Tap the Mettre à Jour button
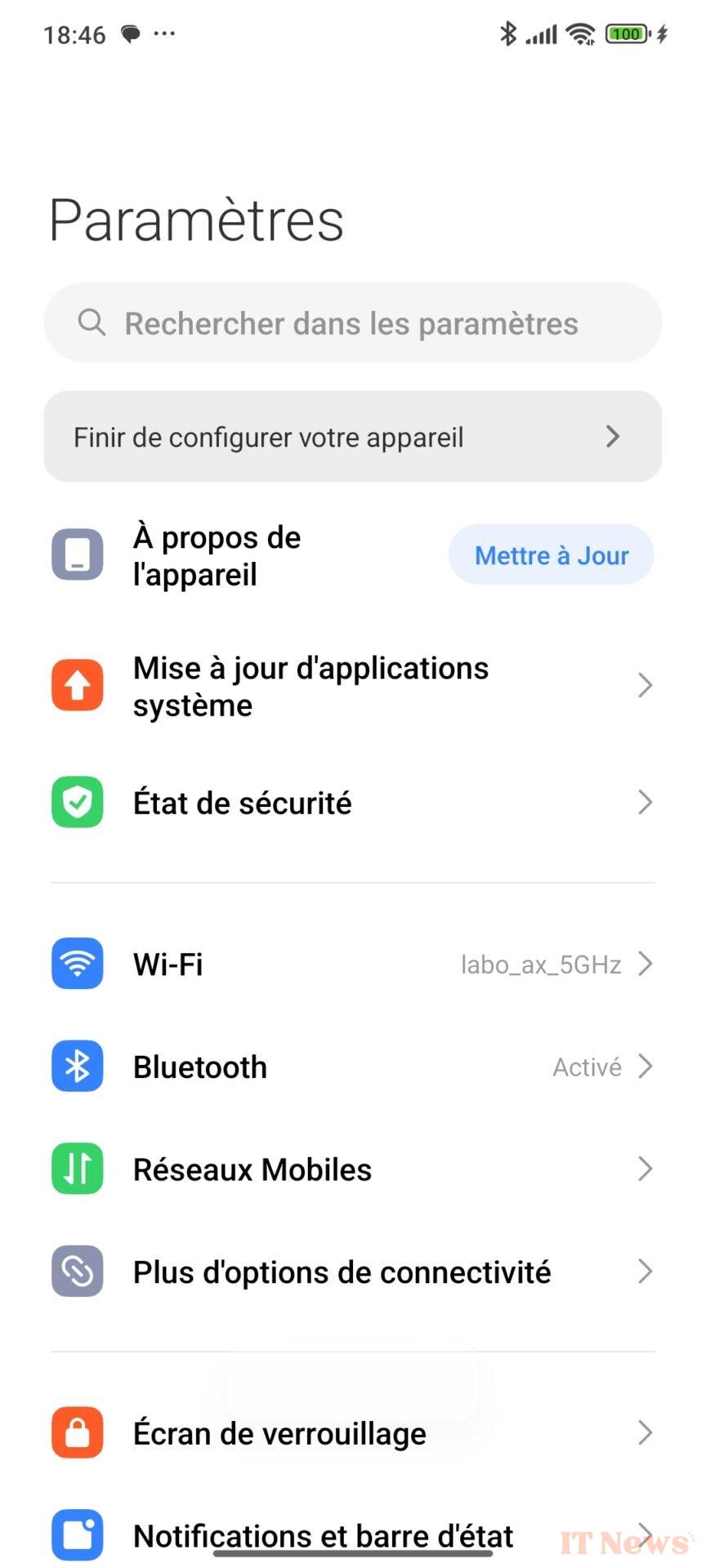706x1568 pixels. pos(551,555)
